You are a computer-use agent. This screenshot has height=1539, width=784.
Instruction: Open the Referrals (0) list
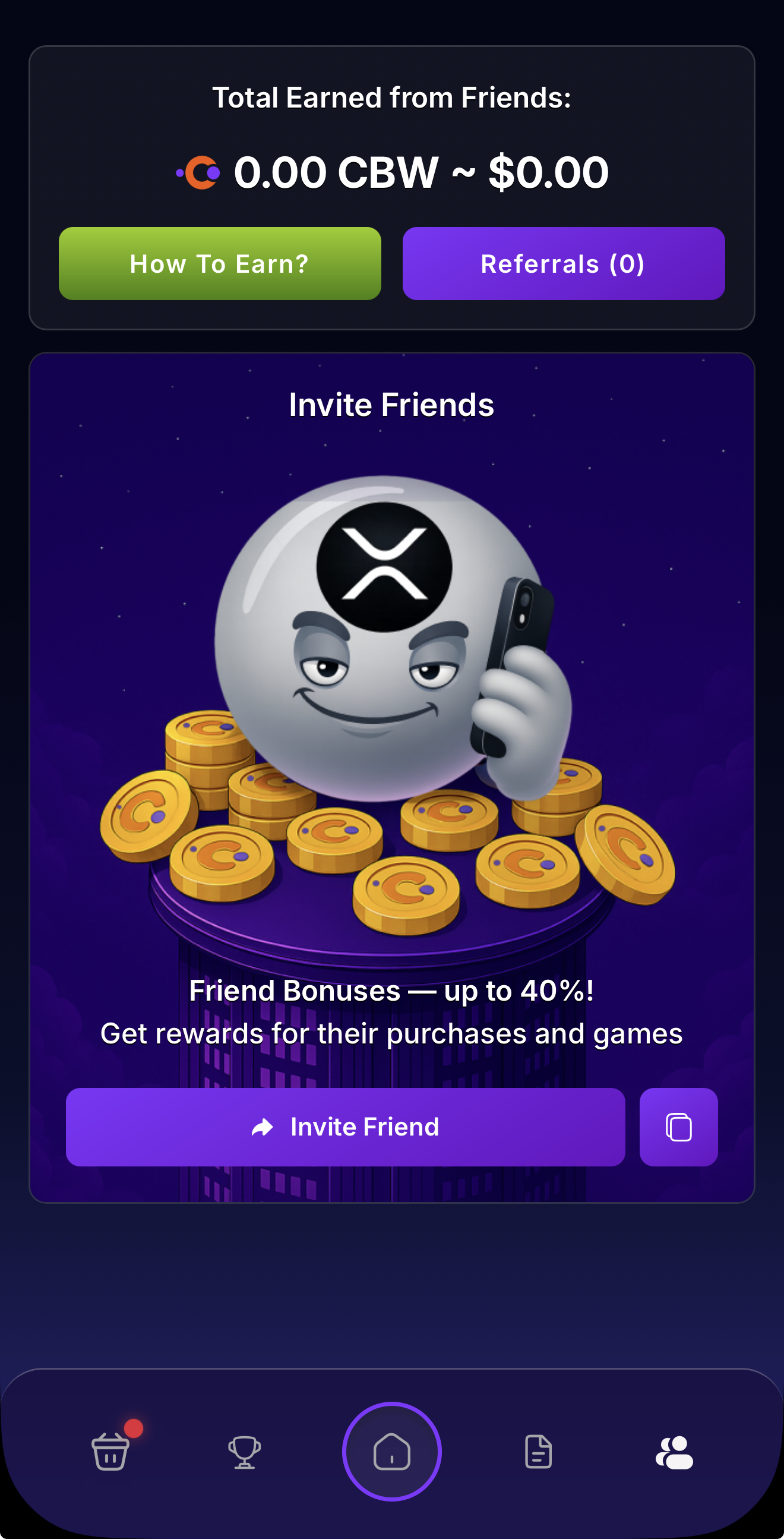coord(563,263)
